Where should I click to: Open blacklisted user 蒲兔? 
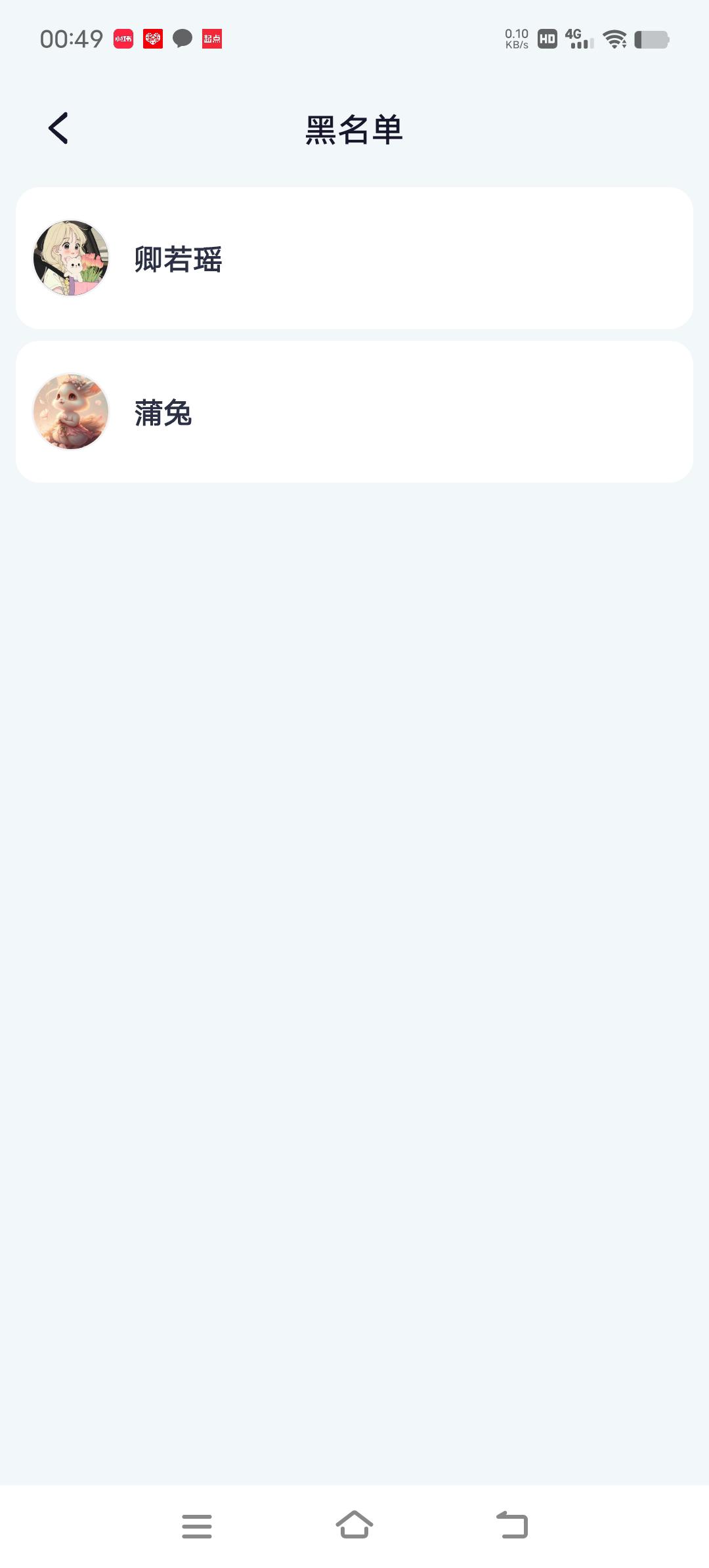(354, 412)
